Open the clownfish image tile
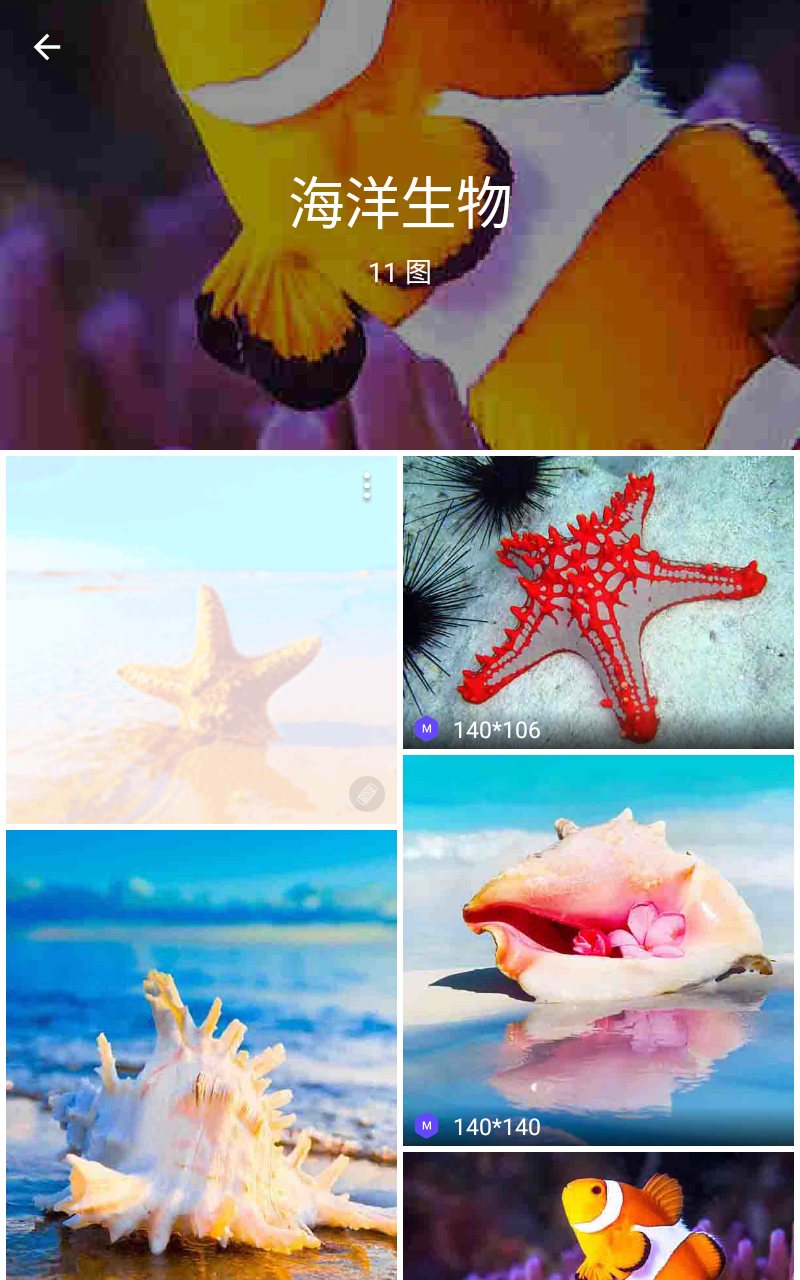This screenshot has height=1280, width=800. pyautogui.click(x=598, y=1216)
